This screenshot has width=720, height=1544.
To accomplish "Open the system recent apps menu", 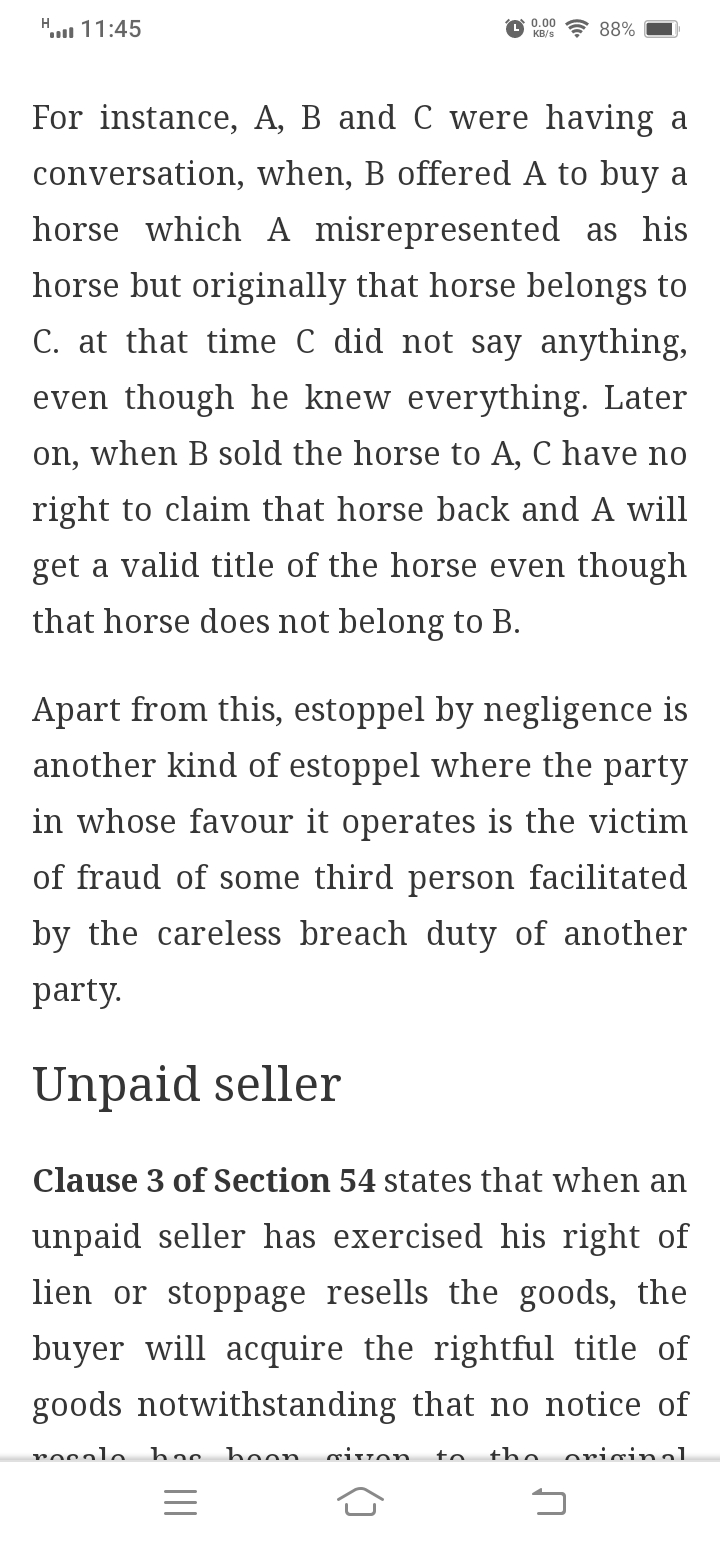I will [180, 1502].
